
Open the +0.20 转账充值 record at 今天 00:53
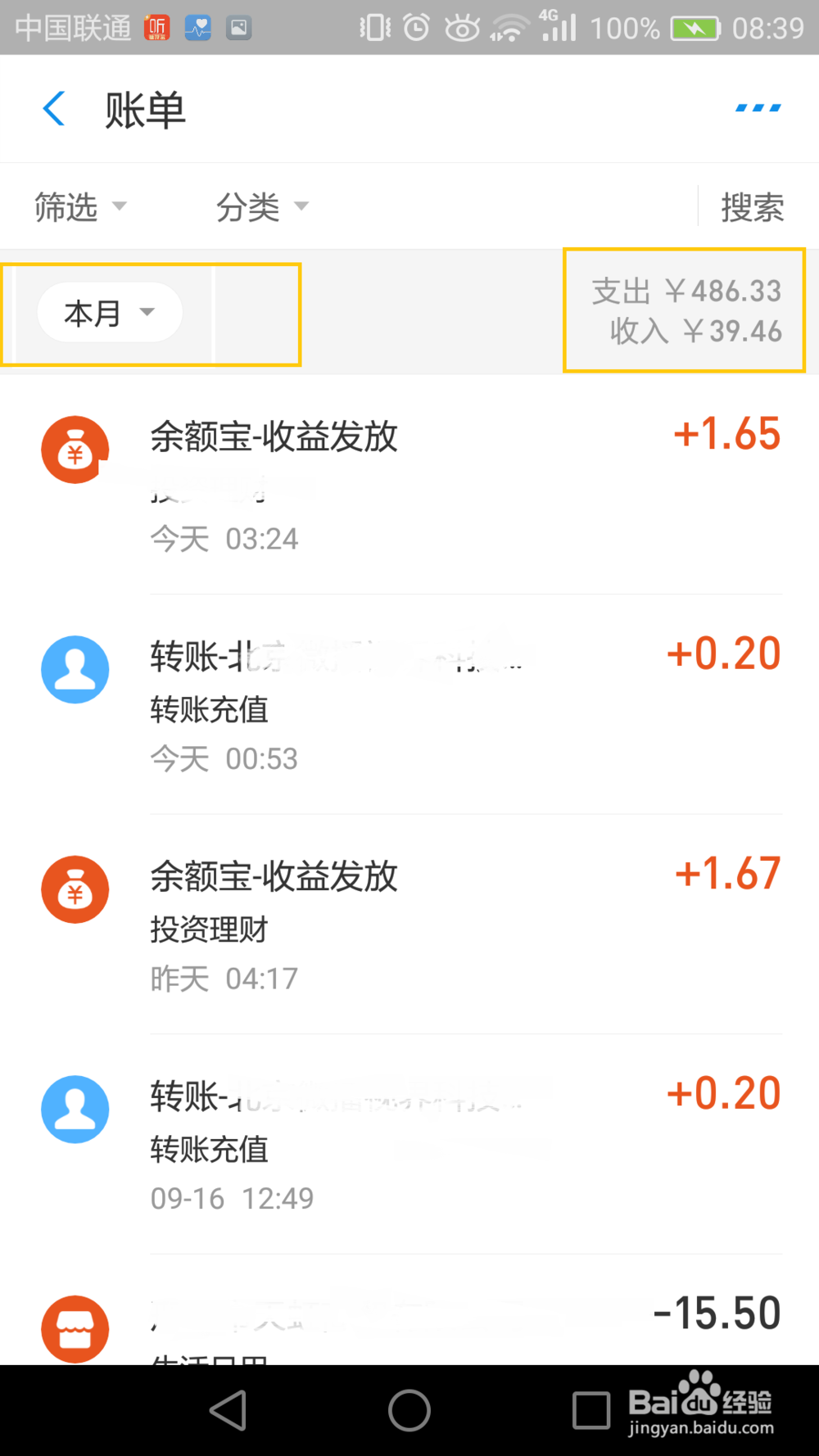coord(409,704)
